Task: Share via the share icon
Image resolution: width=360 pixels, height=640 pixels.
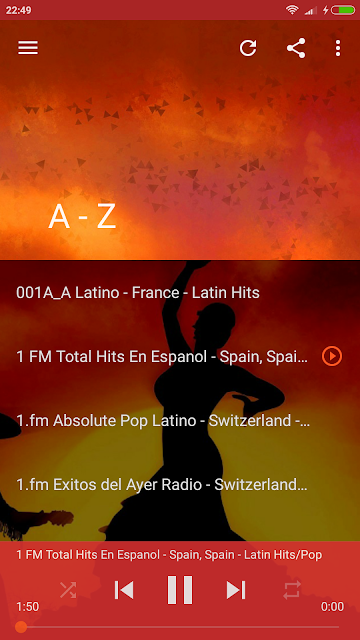Action: [x=296, y=48]
